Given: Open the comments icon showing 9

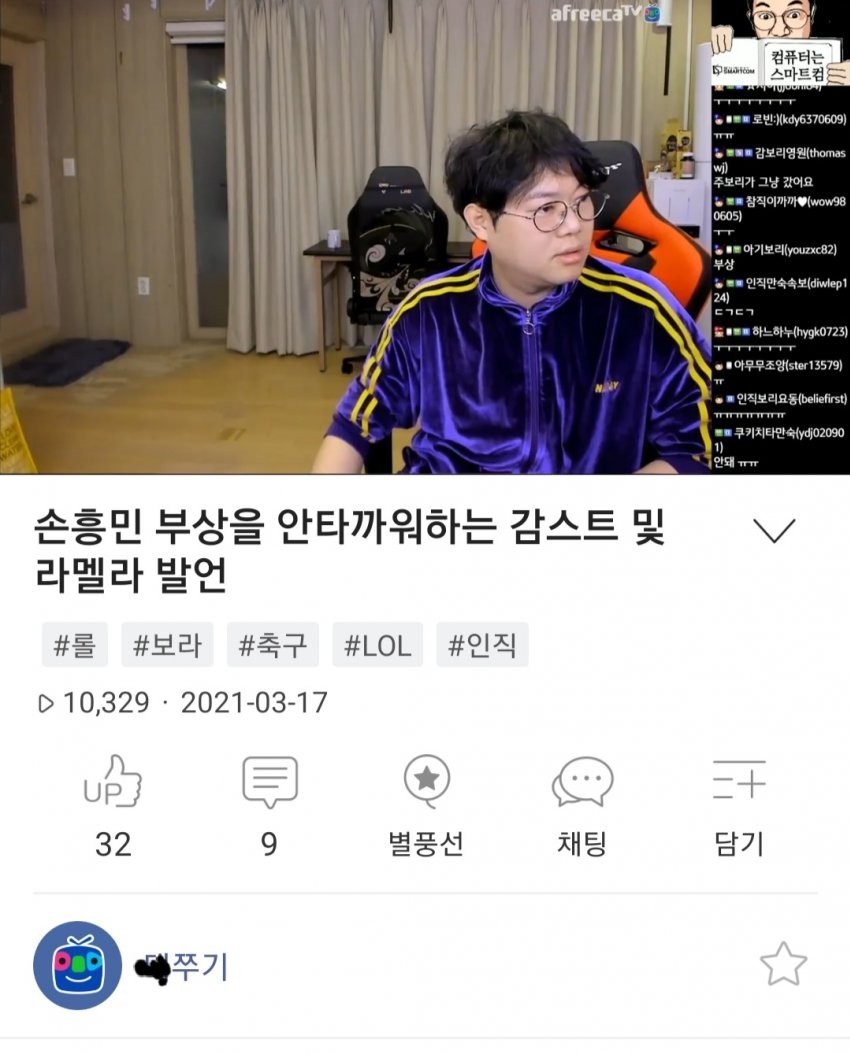Looking at the screenshot, I should tap(269, 783).
